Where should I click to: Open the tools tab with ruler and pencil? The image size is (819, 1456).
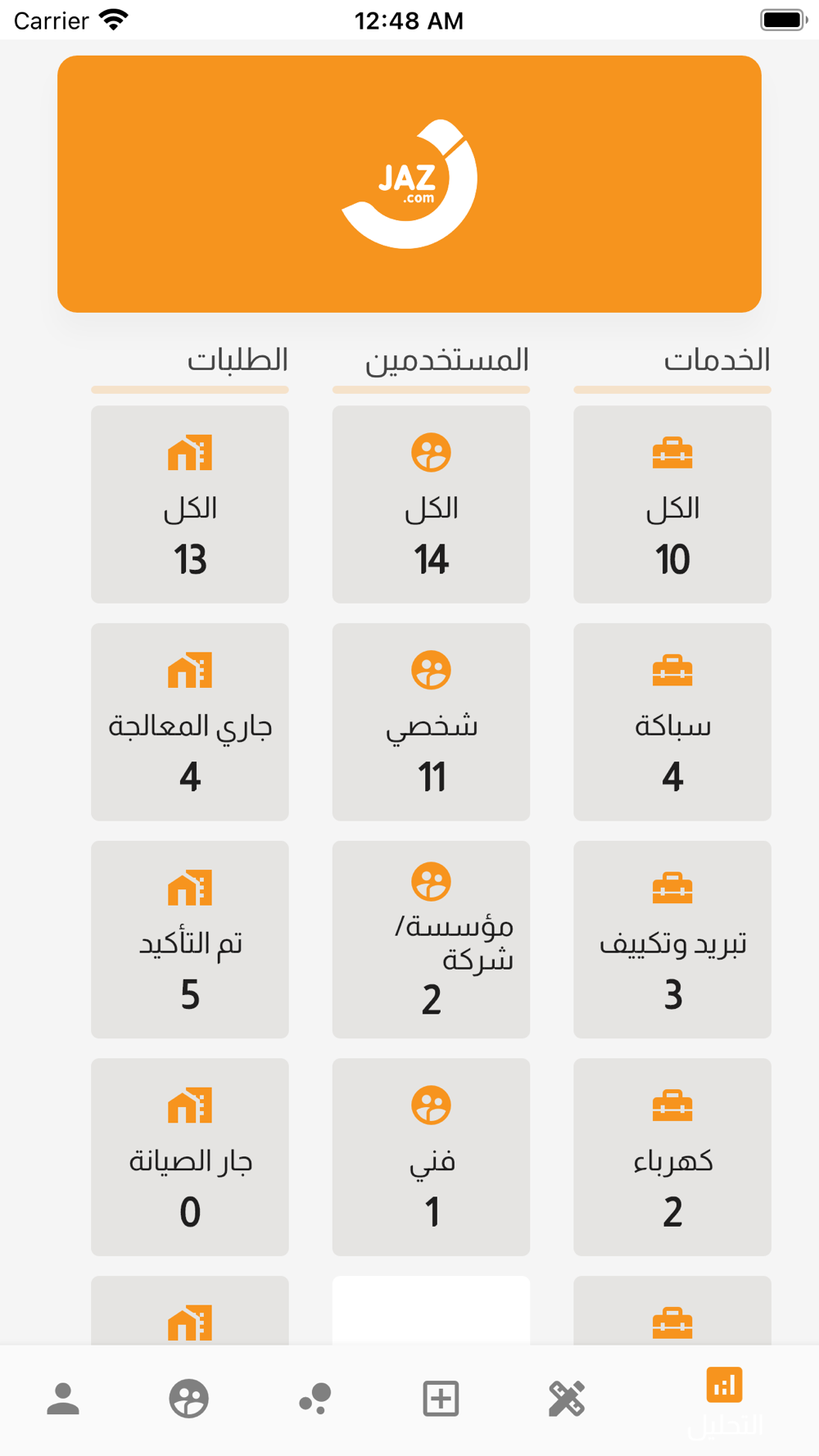(567, 1399)
